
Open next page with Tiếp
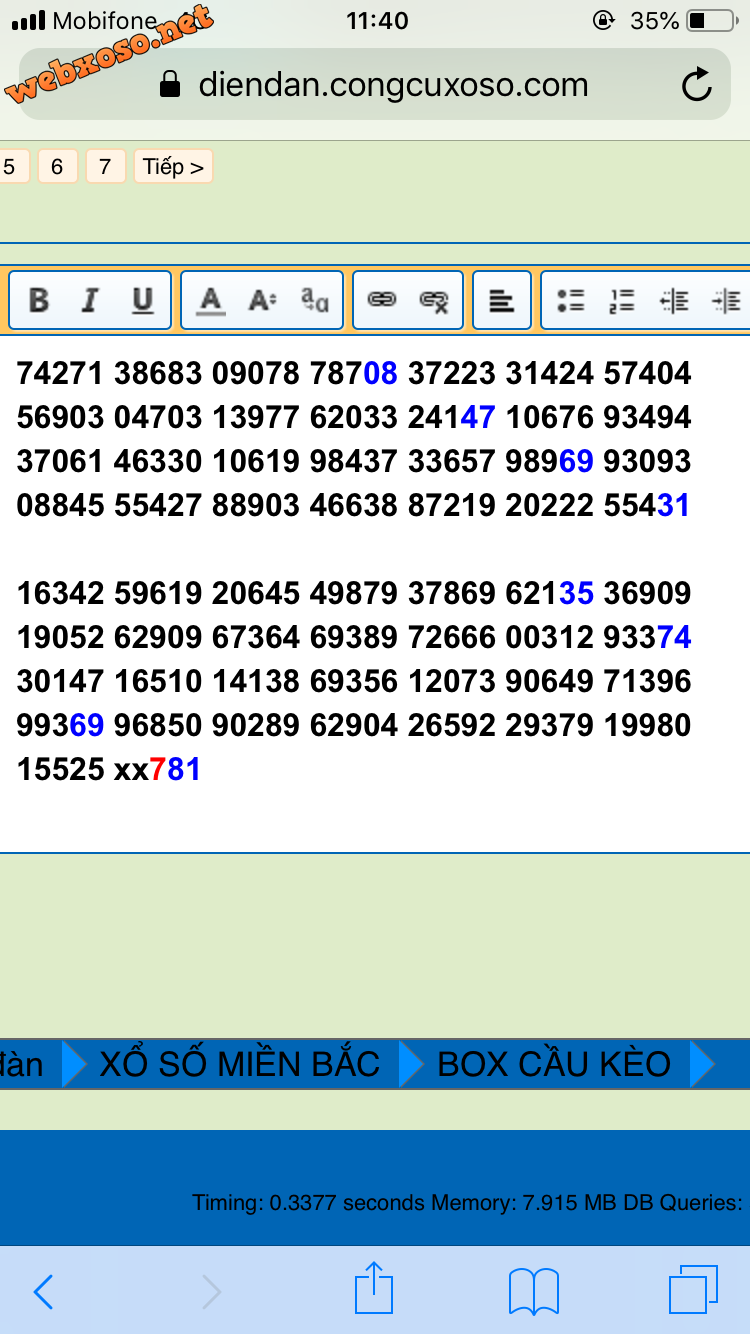[172, 167]
